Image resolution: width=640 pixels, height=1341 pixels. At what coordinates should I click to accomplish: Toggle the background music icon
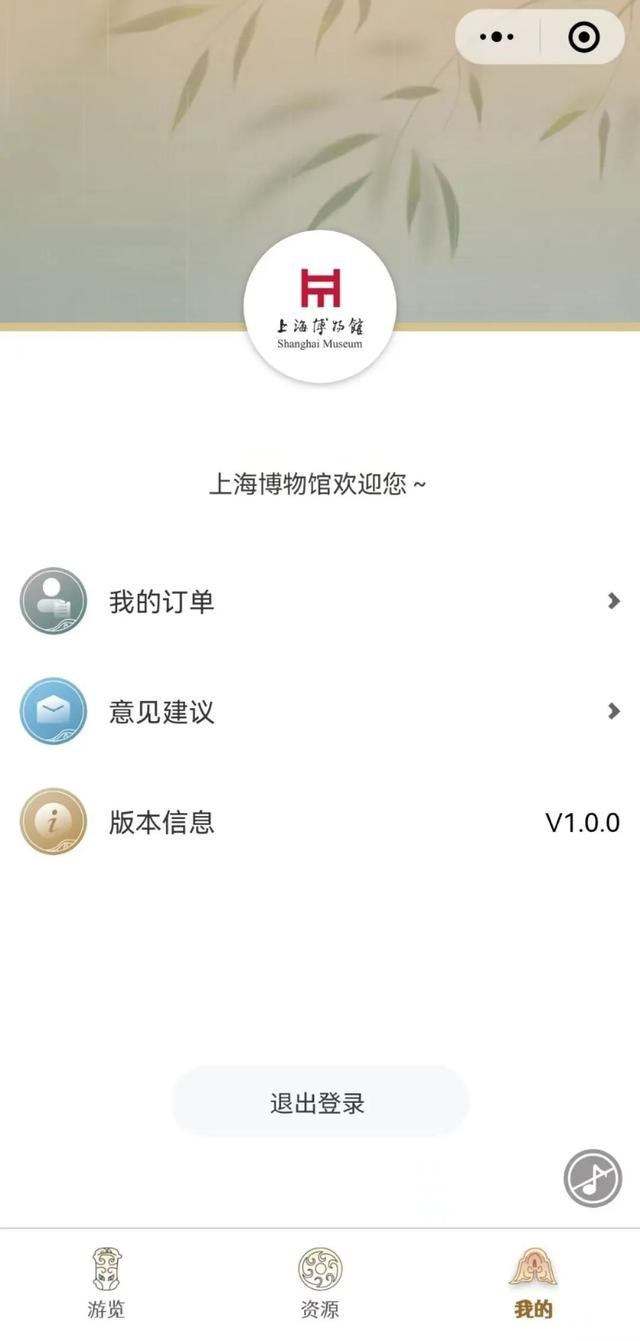593,1178
